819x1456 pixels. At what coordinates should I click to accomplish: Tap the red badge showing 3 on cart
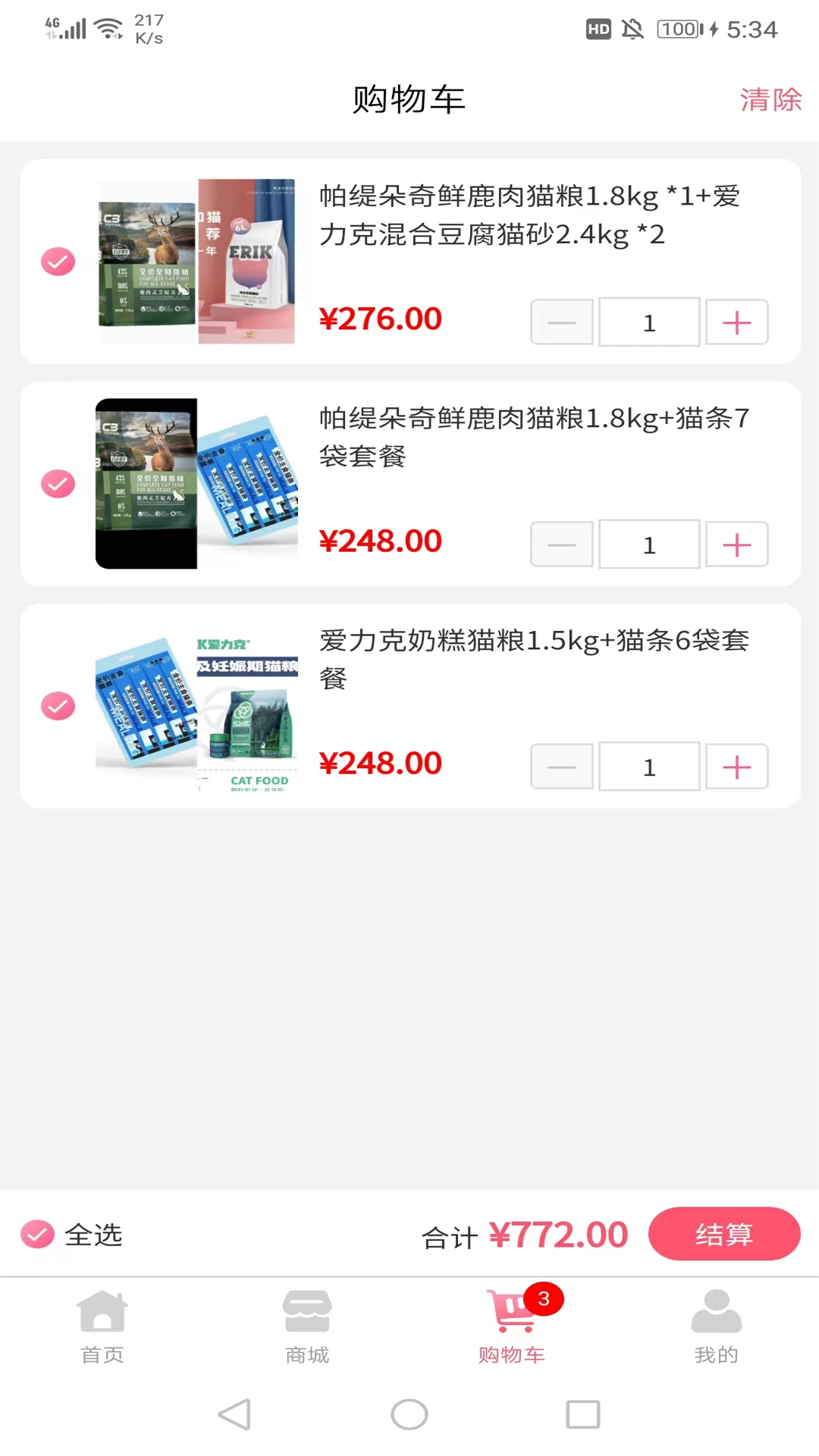point(544,1299)
